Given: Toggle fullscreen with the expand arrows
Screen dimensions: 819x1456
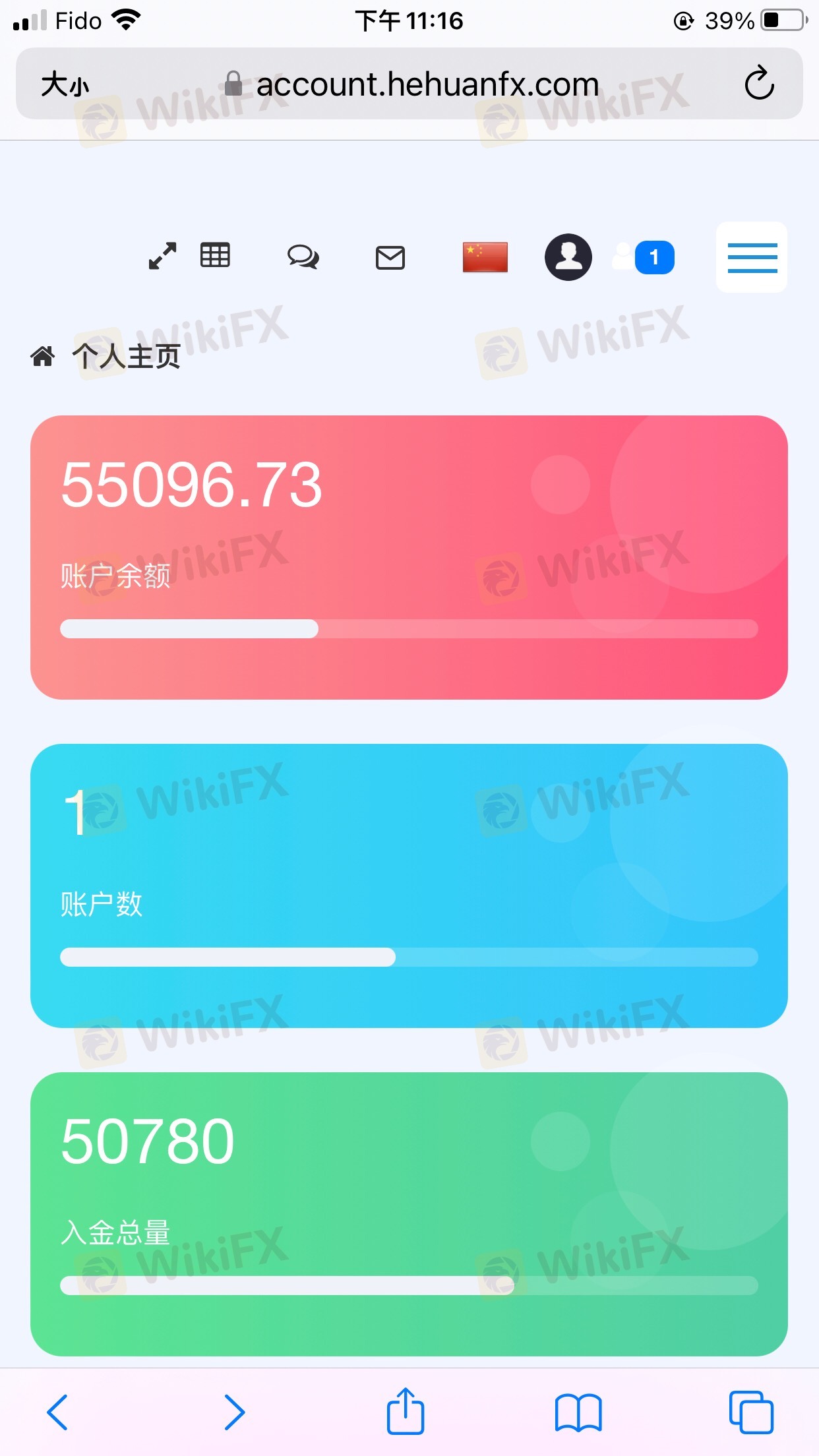Looking at the screenshot, I should (x=162, y=256).
